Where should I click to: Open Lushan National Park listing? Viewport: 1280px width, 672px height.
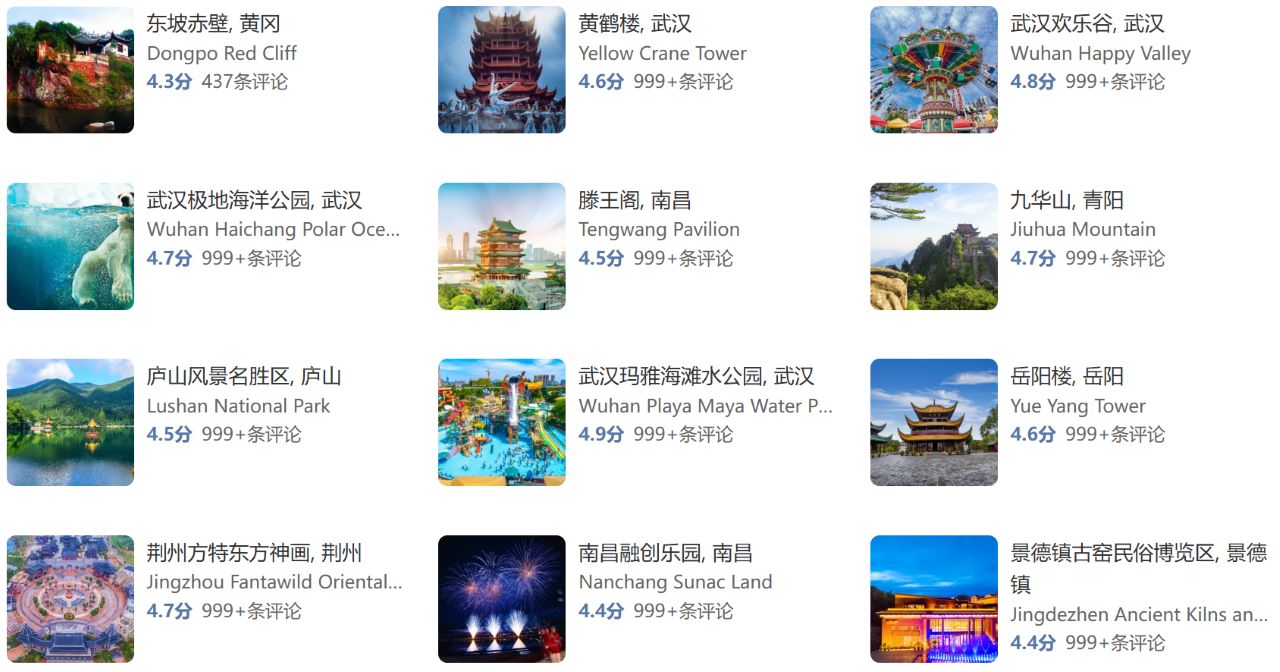coord(243,377)
